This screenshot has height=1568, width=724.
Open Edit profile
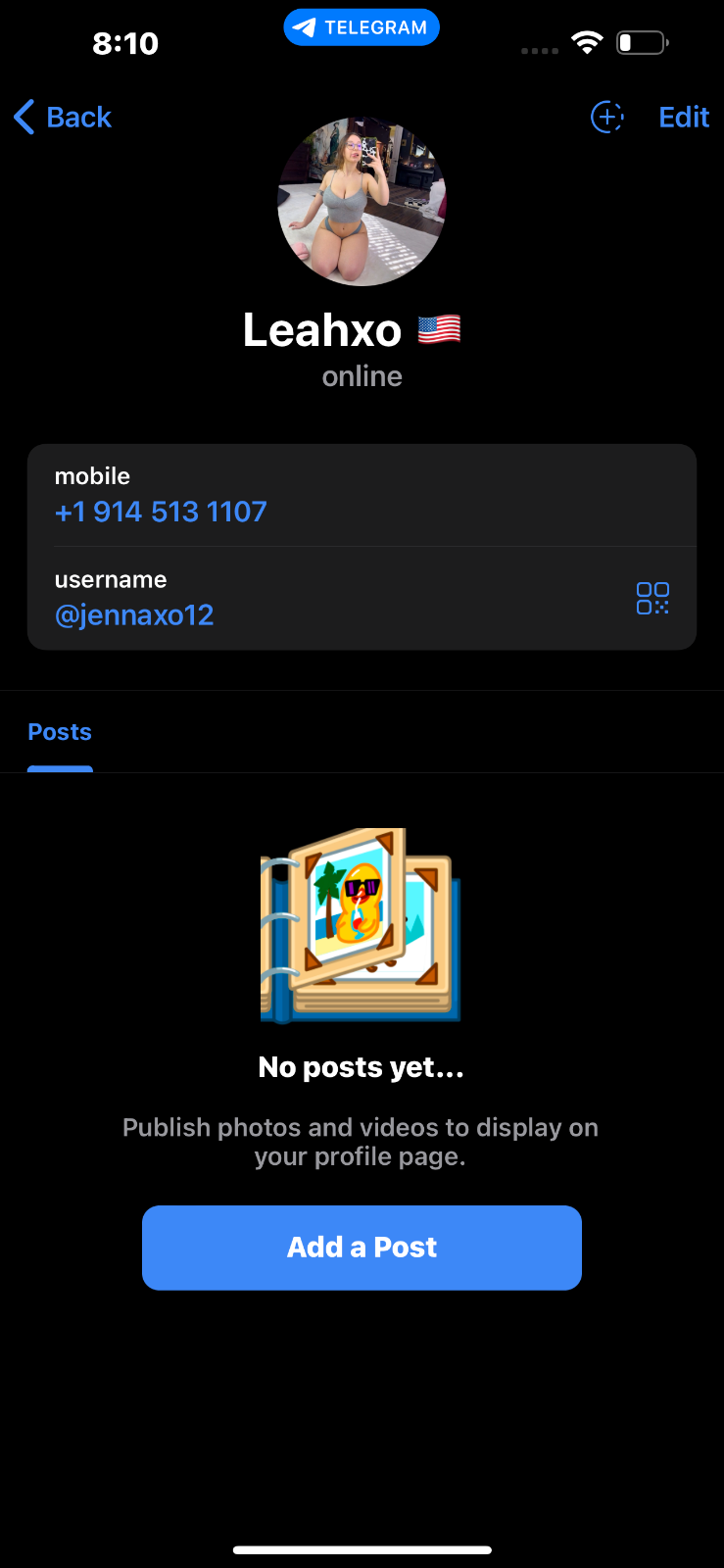(683, 118)
